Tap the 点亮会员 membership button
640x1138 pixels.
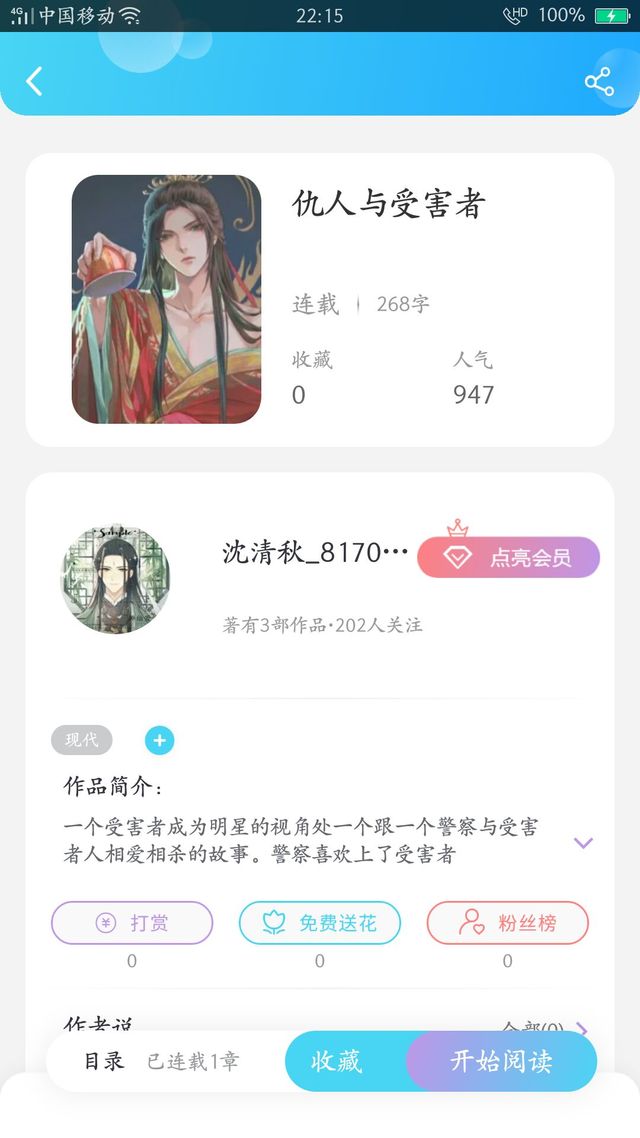509,557
